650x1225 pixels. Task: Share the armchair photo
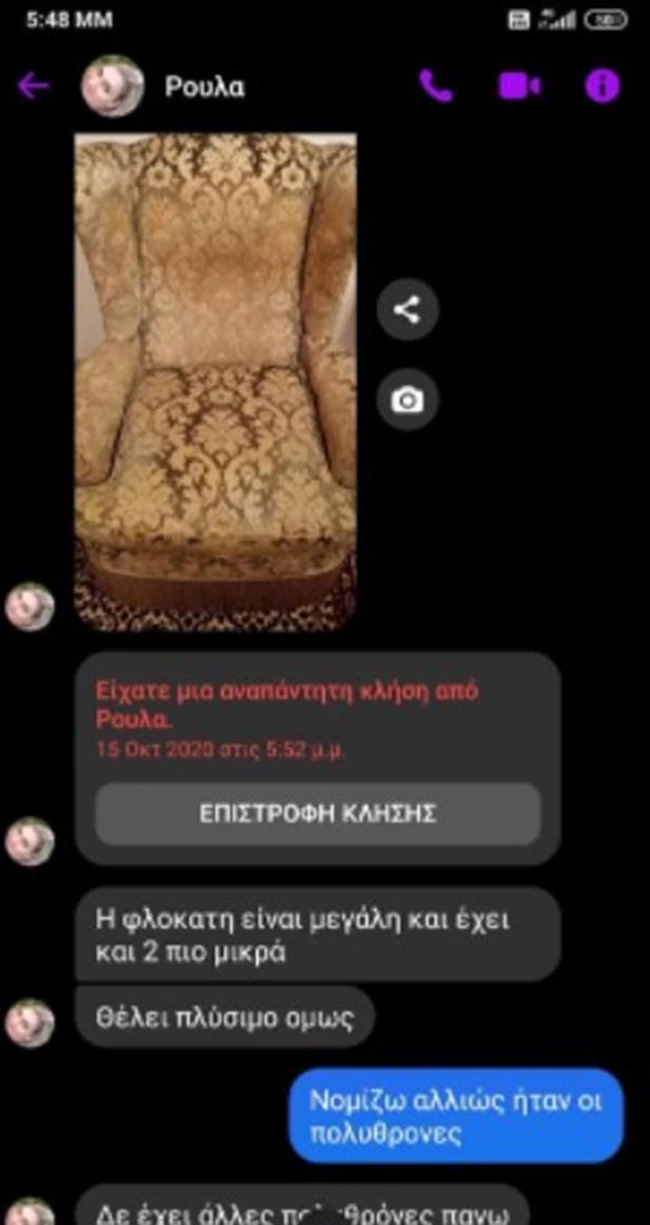[407, 310]
